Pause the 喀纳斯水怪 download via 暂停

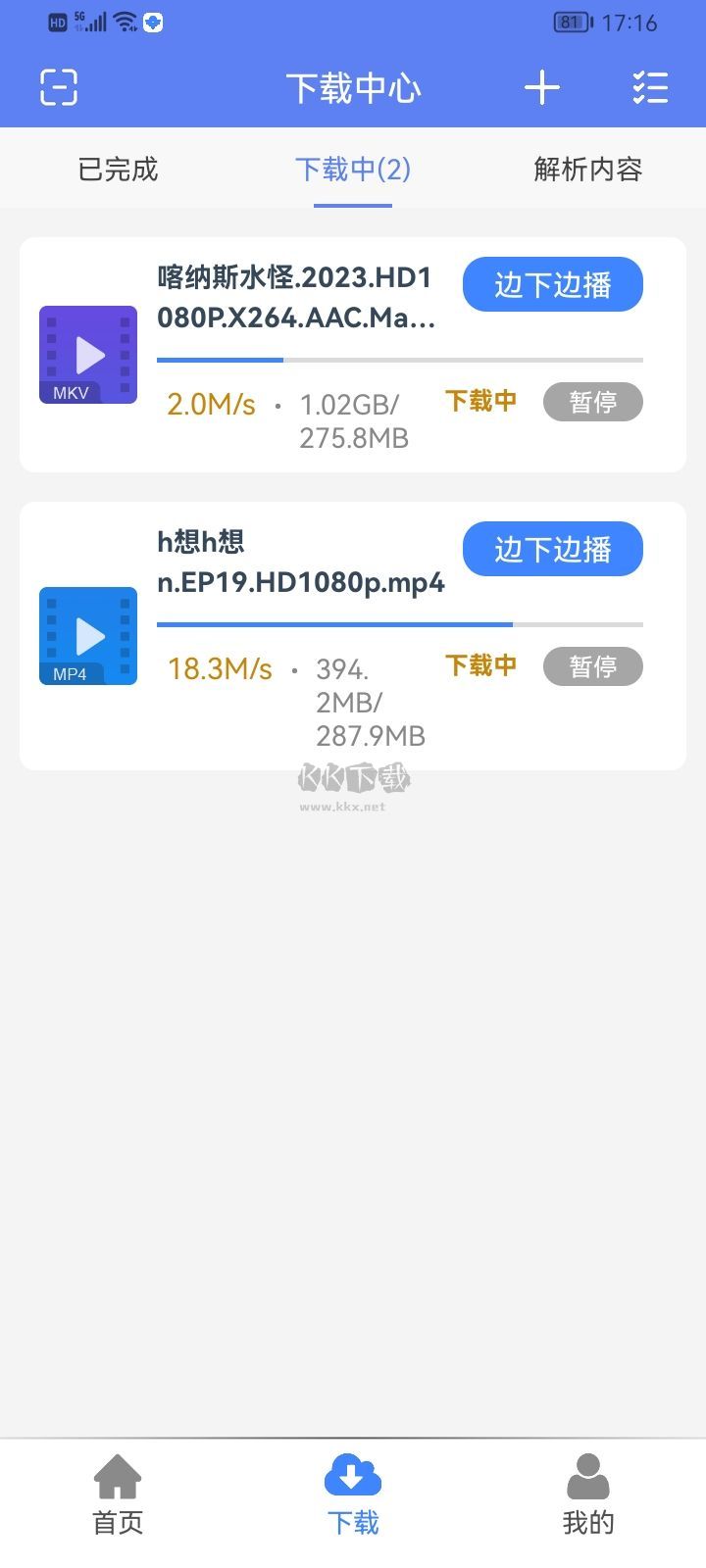pos(593,402)
